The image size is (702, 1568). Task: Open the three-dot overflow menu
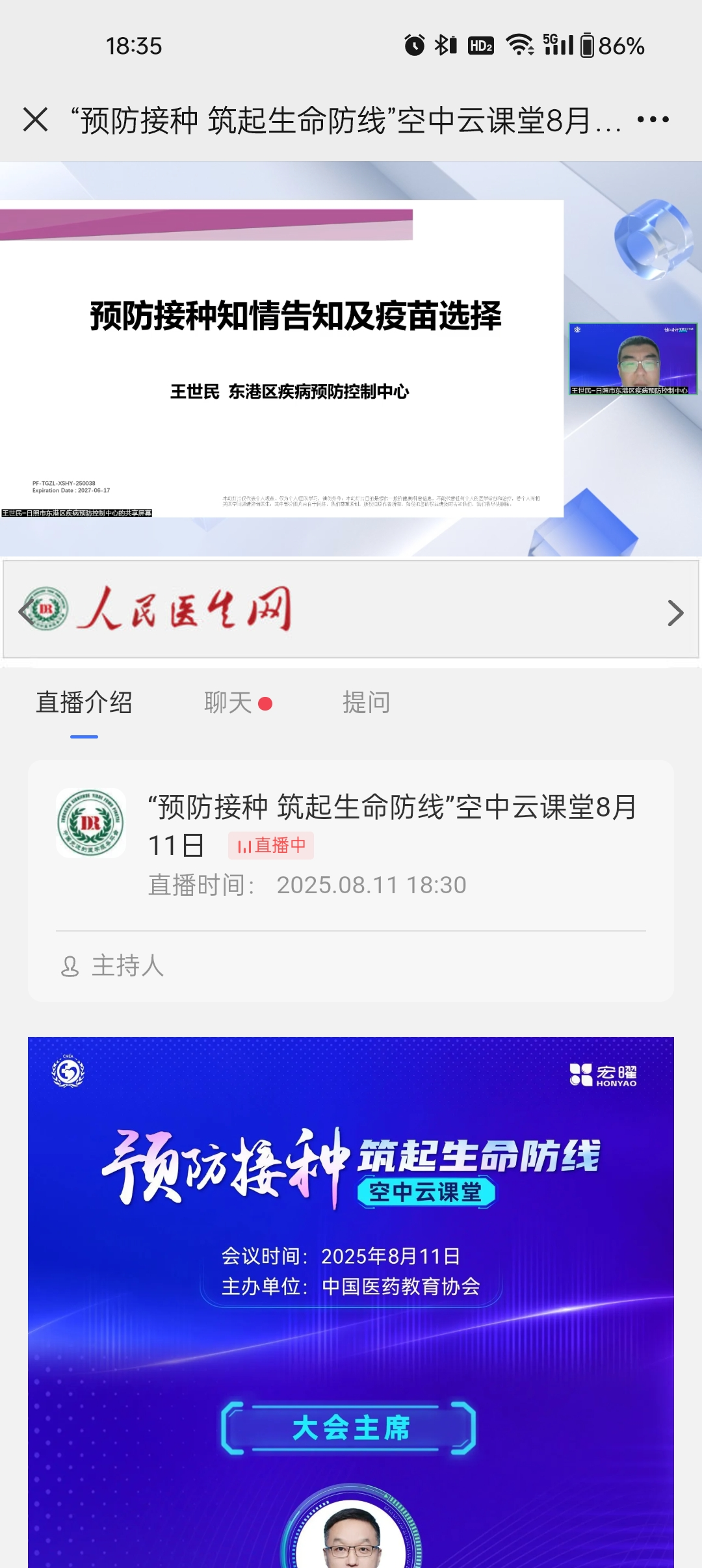[x=653, y=120]
